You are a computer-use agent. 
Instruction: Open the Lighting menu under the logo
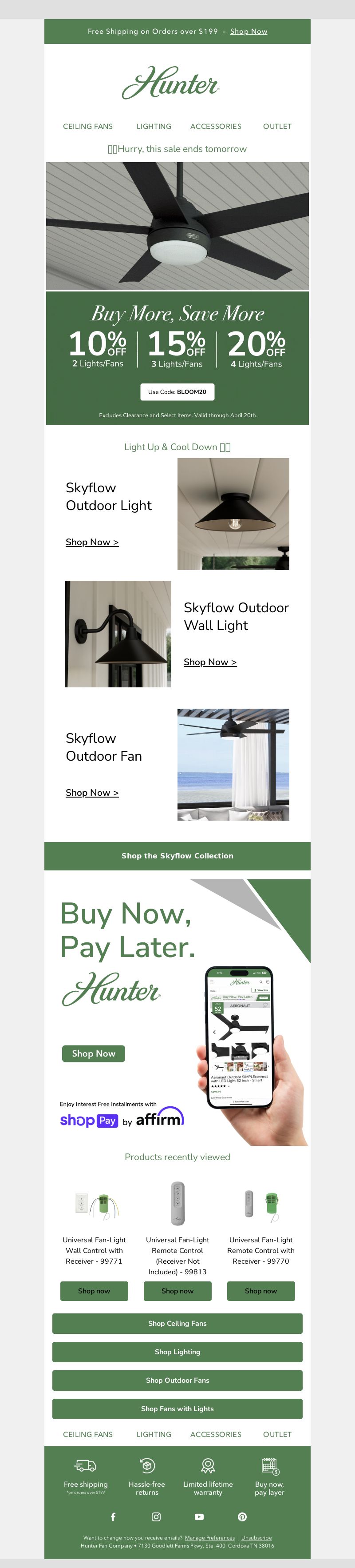[154, 127]
